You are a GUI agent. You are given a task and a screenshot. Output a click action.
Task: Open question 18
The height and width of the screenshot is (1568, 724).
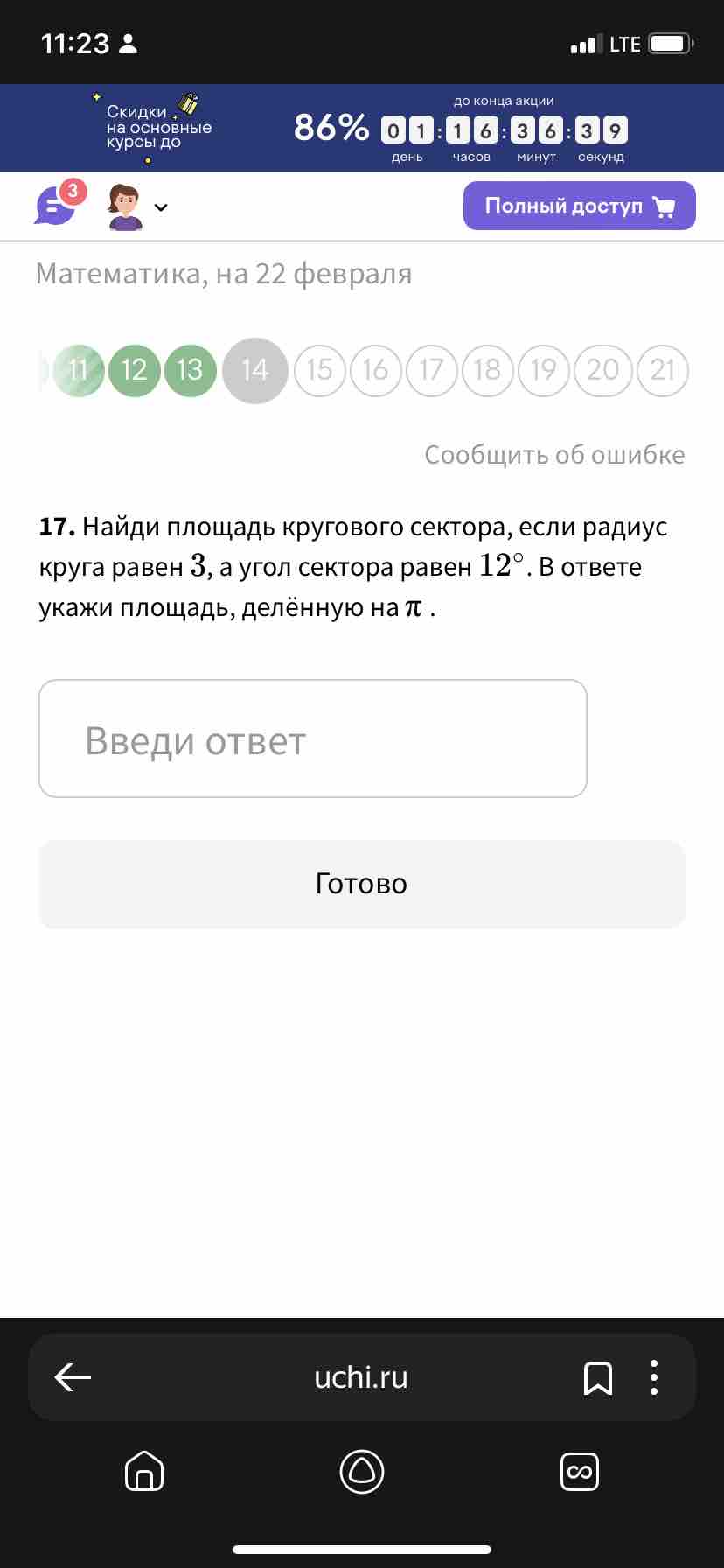point(487,370)
